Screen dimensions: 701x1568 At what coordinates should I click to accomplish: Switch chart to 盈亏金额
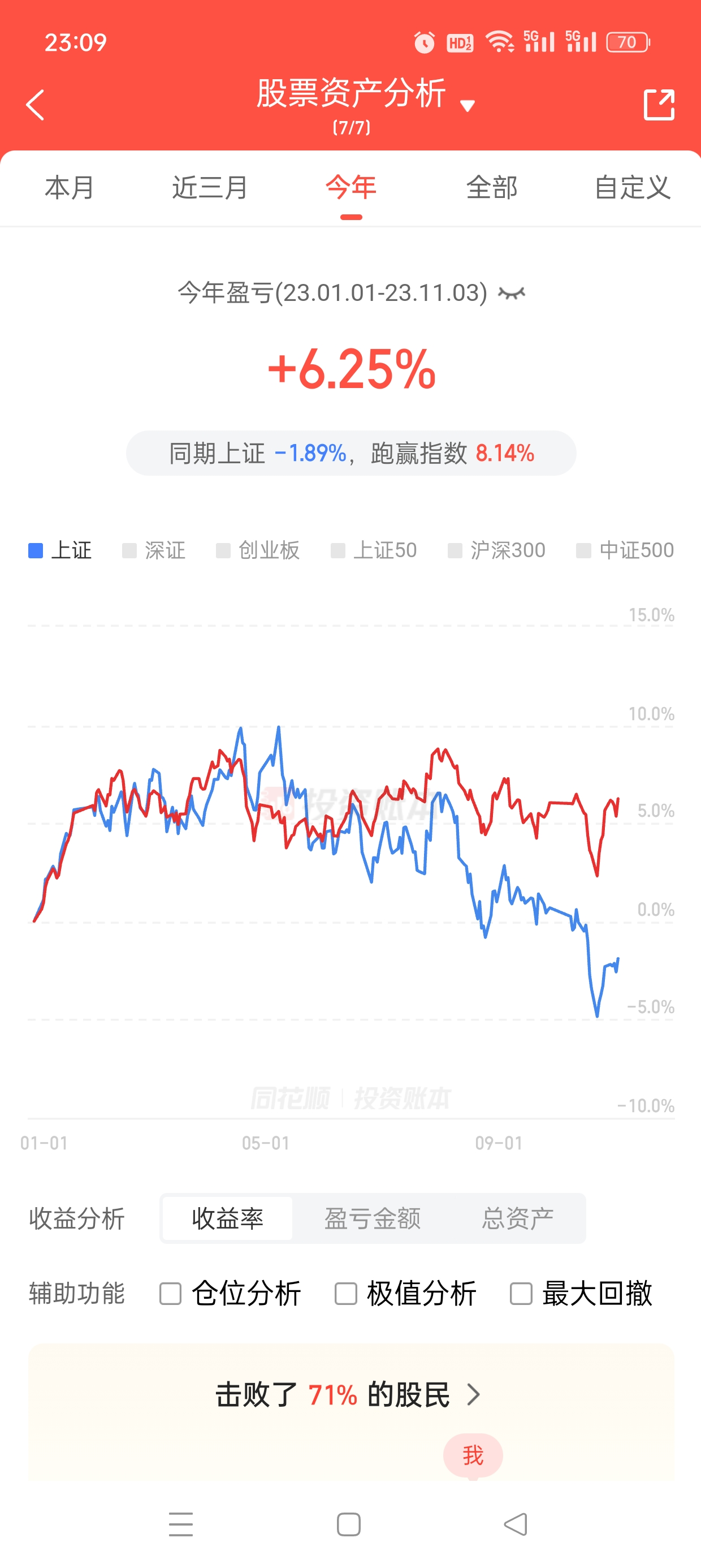tap(372, 1218)
